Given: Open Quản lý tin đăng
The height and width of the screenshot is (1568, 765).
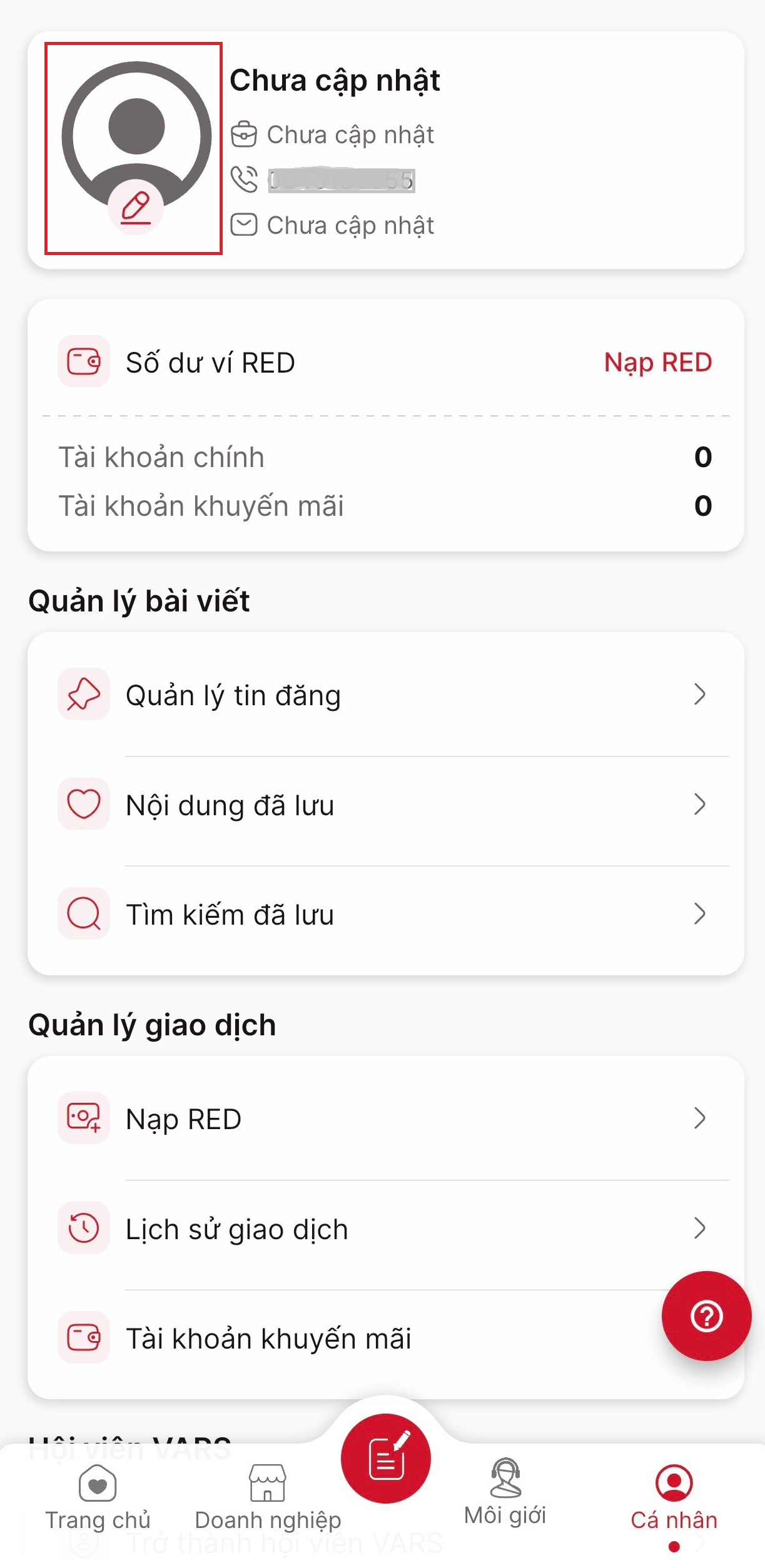Looking at the screenshot, I should (x=385, y=695).
